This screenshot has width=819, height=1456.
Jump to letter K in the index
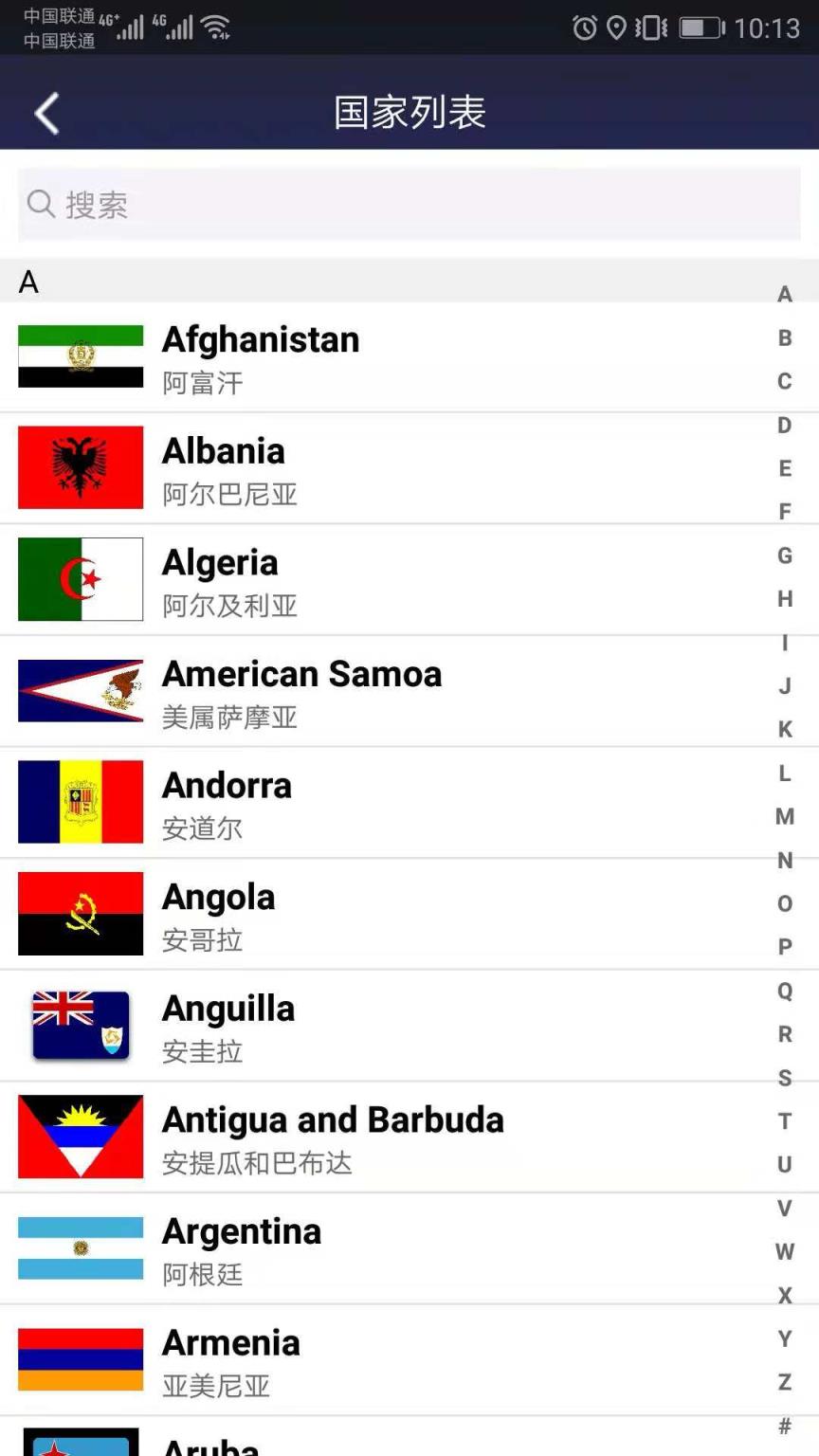click(x=785, y=730)
